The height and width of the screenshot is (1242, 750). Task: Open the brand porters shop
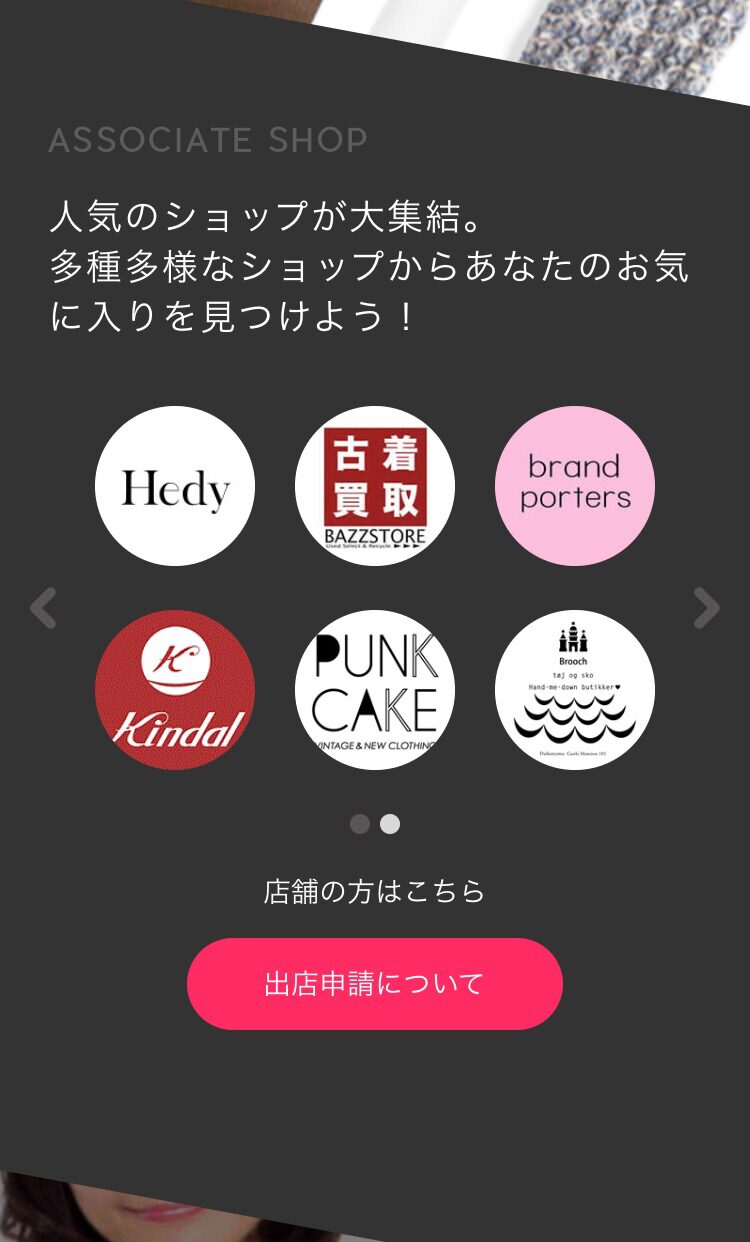coord(575,486)
